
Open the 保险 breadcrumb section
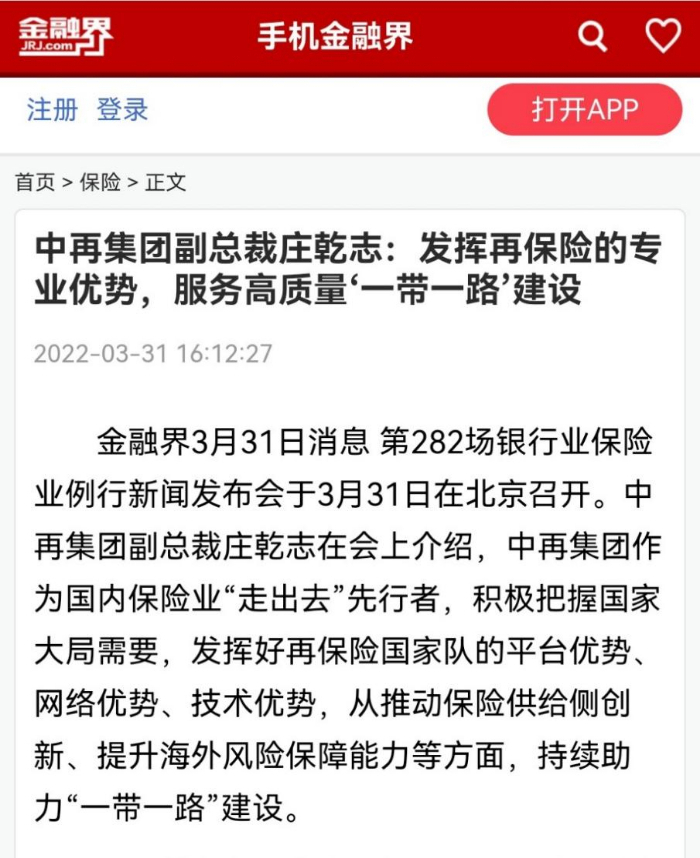click(100, 182)
